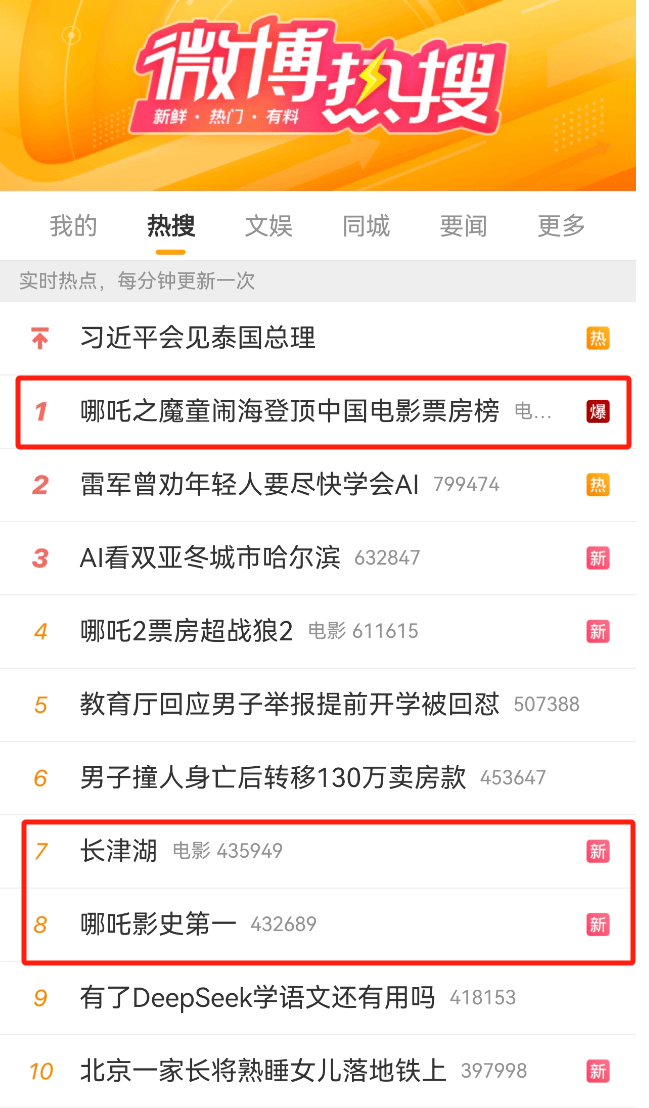The width and height of the screenshot is (649, 1108).
Task: Switch to the 我的 tab
Action: pos(73,226)
